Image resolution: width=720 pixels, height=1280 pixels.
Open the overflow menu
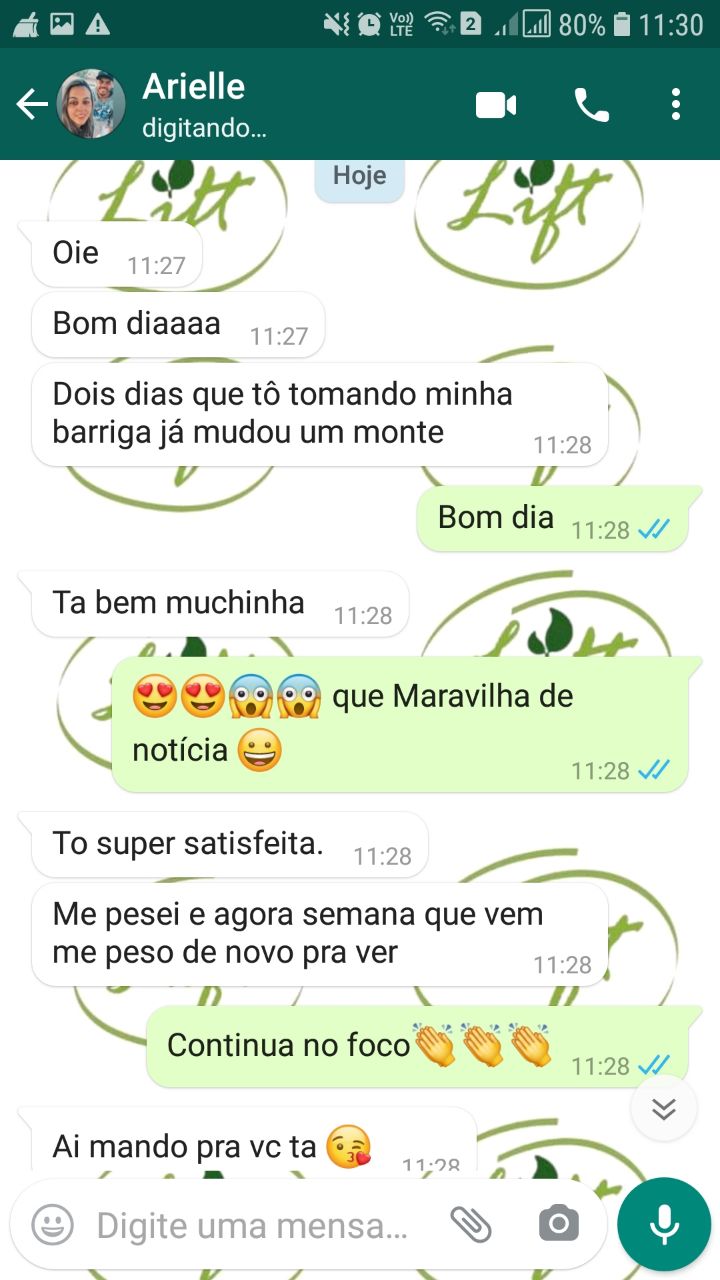[676, 104]
